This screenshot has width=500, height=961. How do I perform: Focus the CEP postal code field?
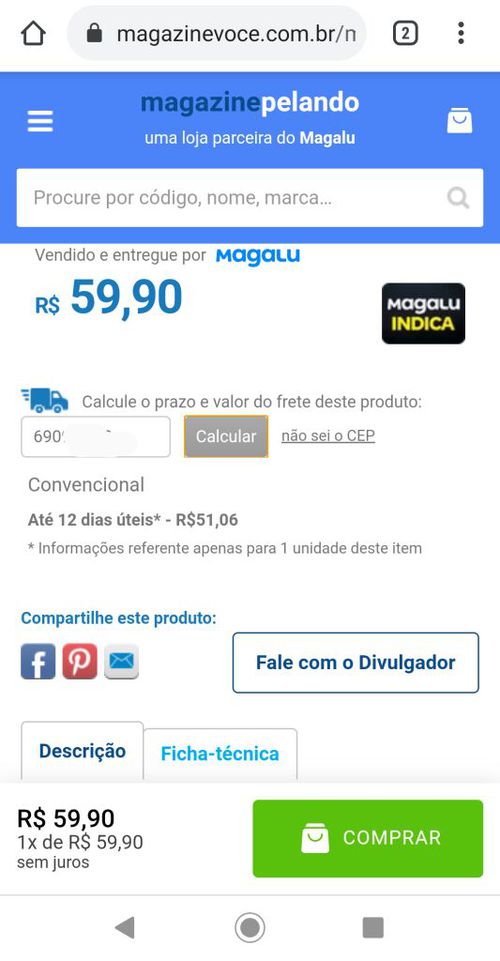[96, 436]
